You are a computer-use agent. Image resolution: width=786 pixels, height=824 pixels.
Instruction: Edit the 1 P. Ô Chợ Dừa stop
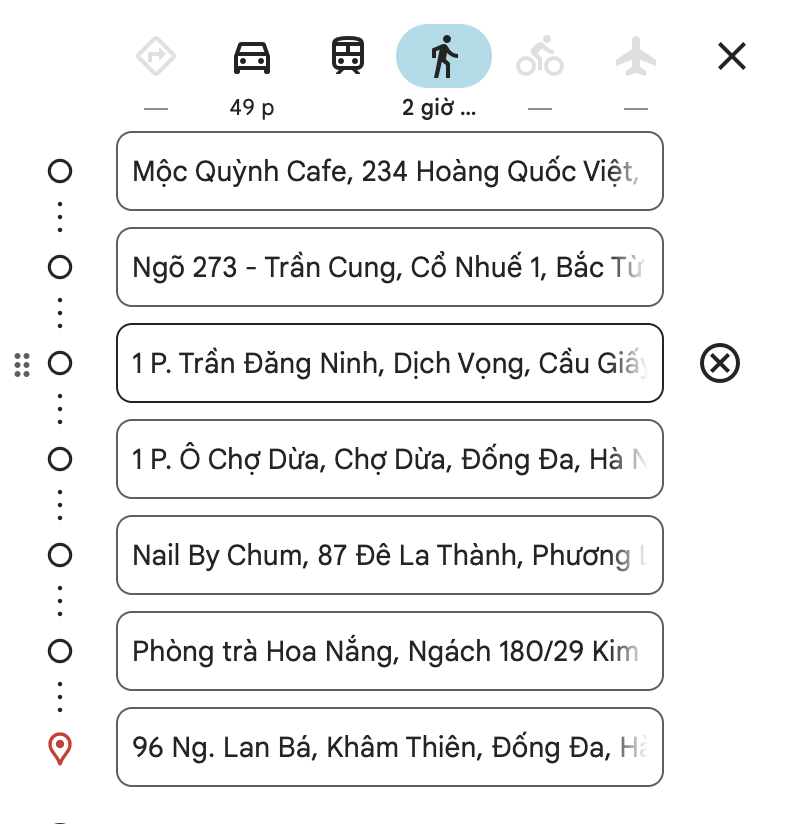(389, 460)
